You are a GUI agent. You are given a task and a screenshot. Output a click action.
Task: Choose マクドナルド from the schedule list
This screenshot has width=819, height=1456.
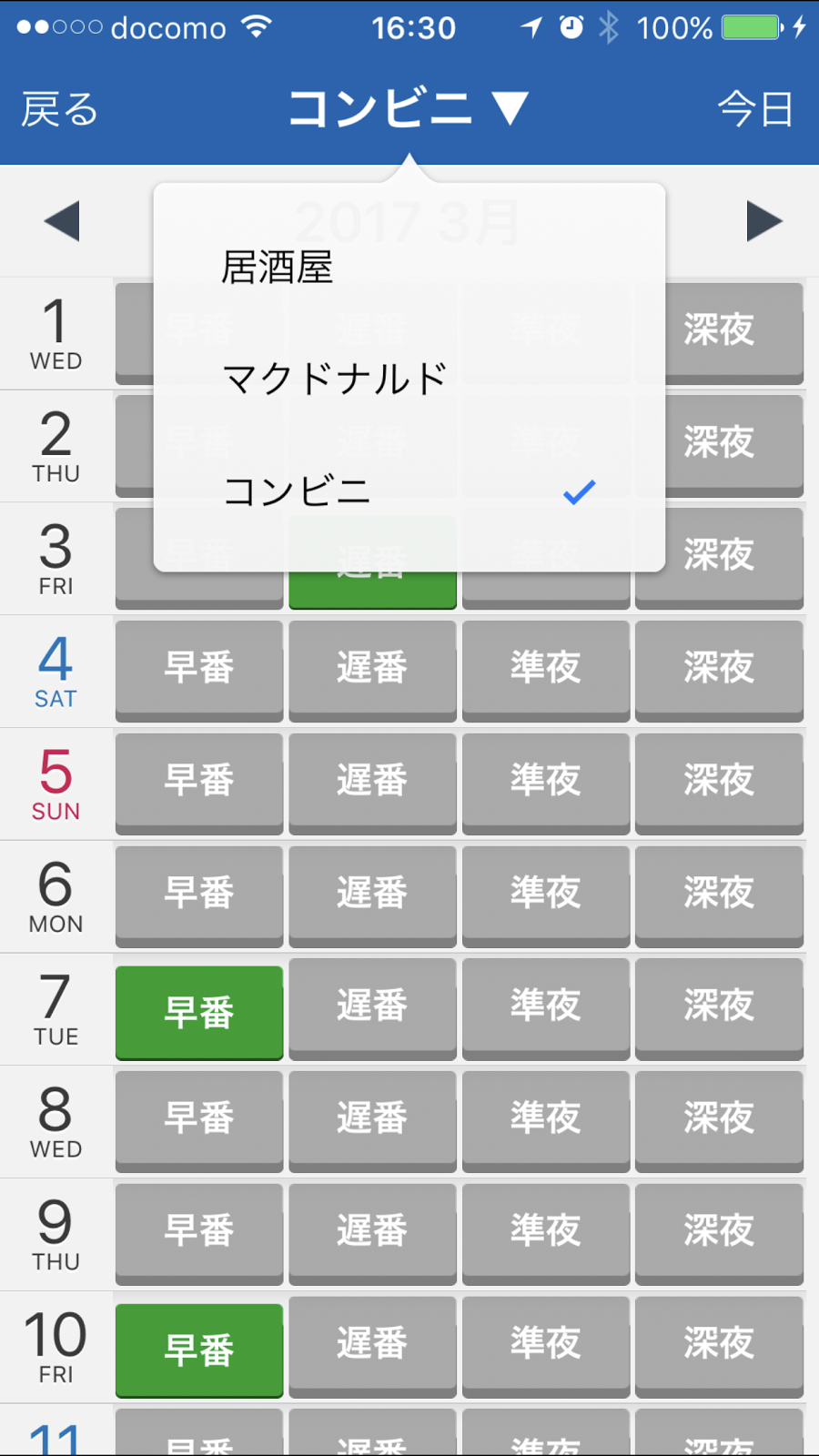point(337,379)
